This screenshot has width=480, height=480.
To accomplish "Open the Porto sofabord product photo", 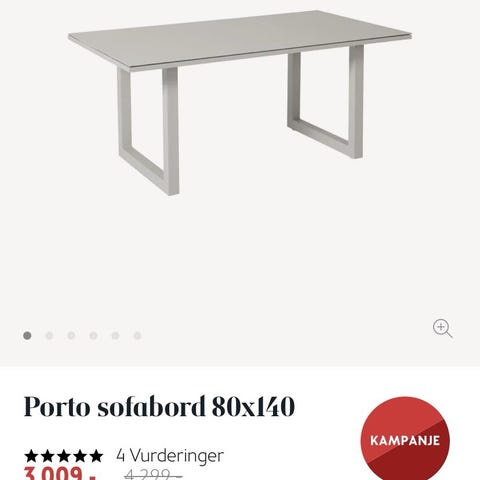I will pos(240,103).
